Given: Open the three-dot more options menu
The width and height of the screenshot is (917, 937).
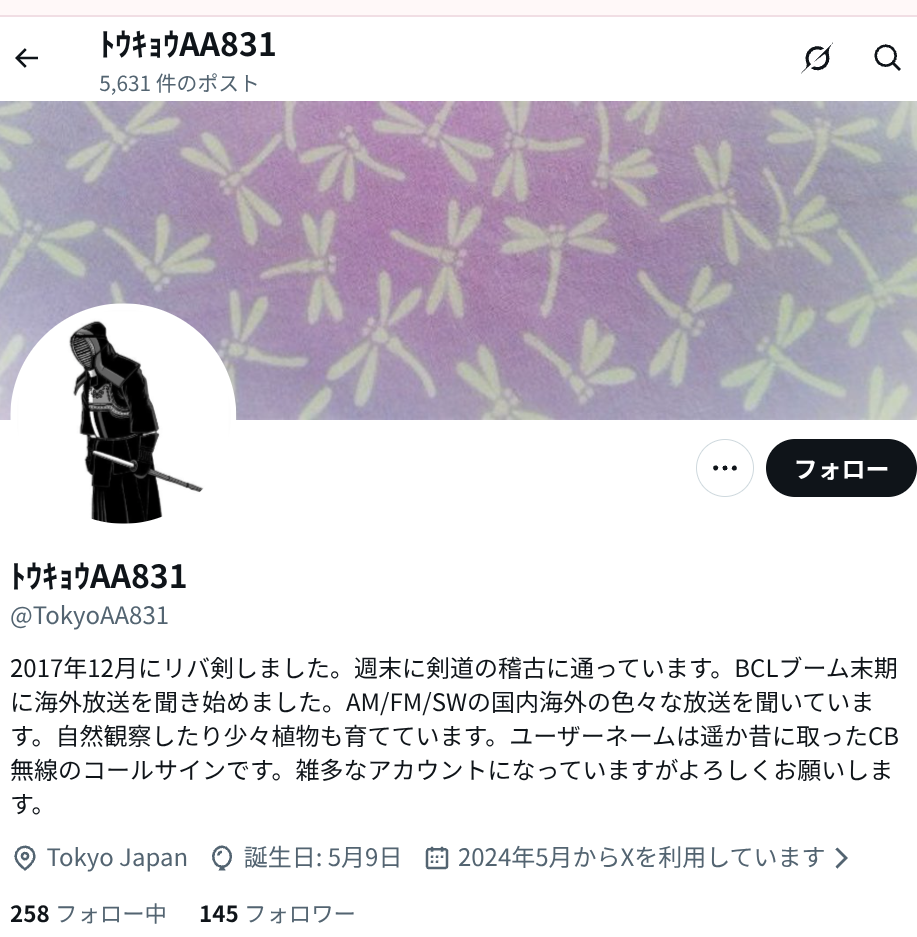Looking at the screenshot, I should click(x=724, y=468).
